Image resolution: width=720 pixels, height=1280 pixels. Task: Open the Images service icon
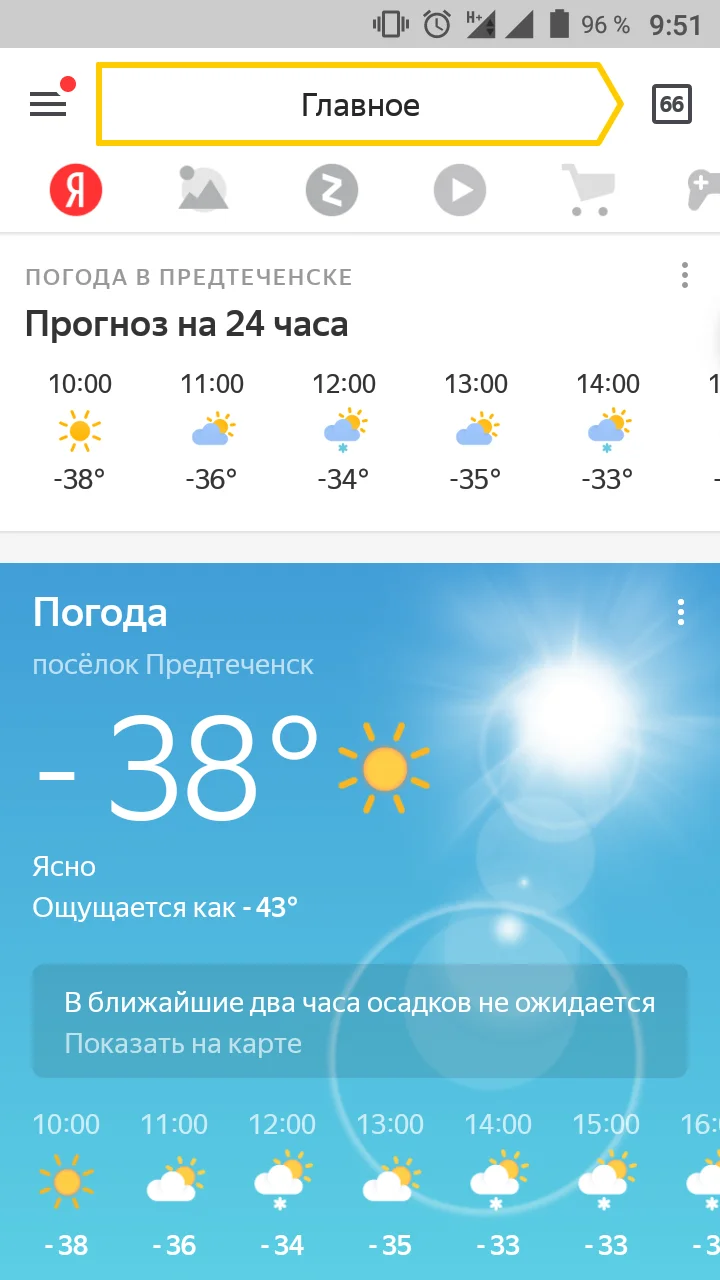[203, 190]
